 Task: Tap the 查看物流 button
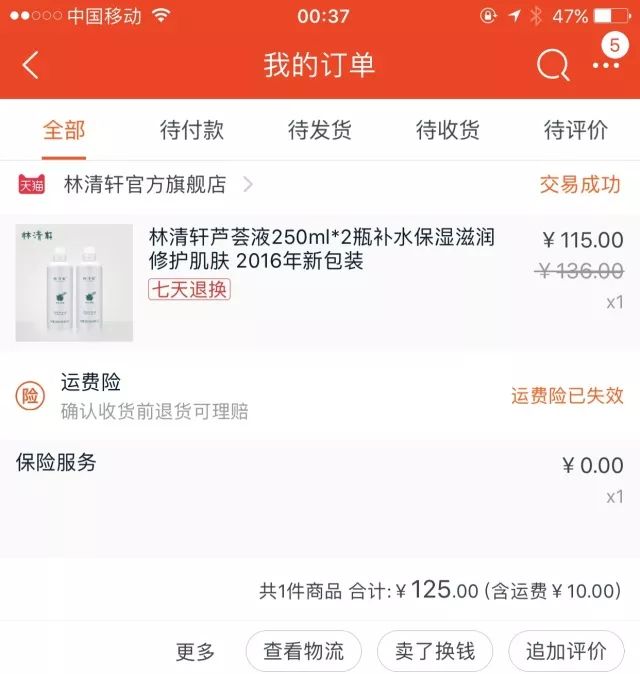(x=304, y=652)
